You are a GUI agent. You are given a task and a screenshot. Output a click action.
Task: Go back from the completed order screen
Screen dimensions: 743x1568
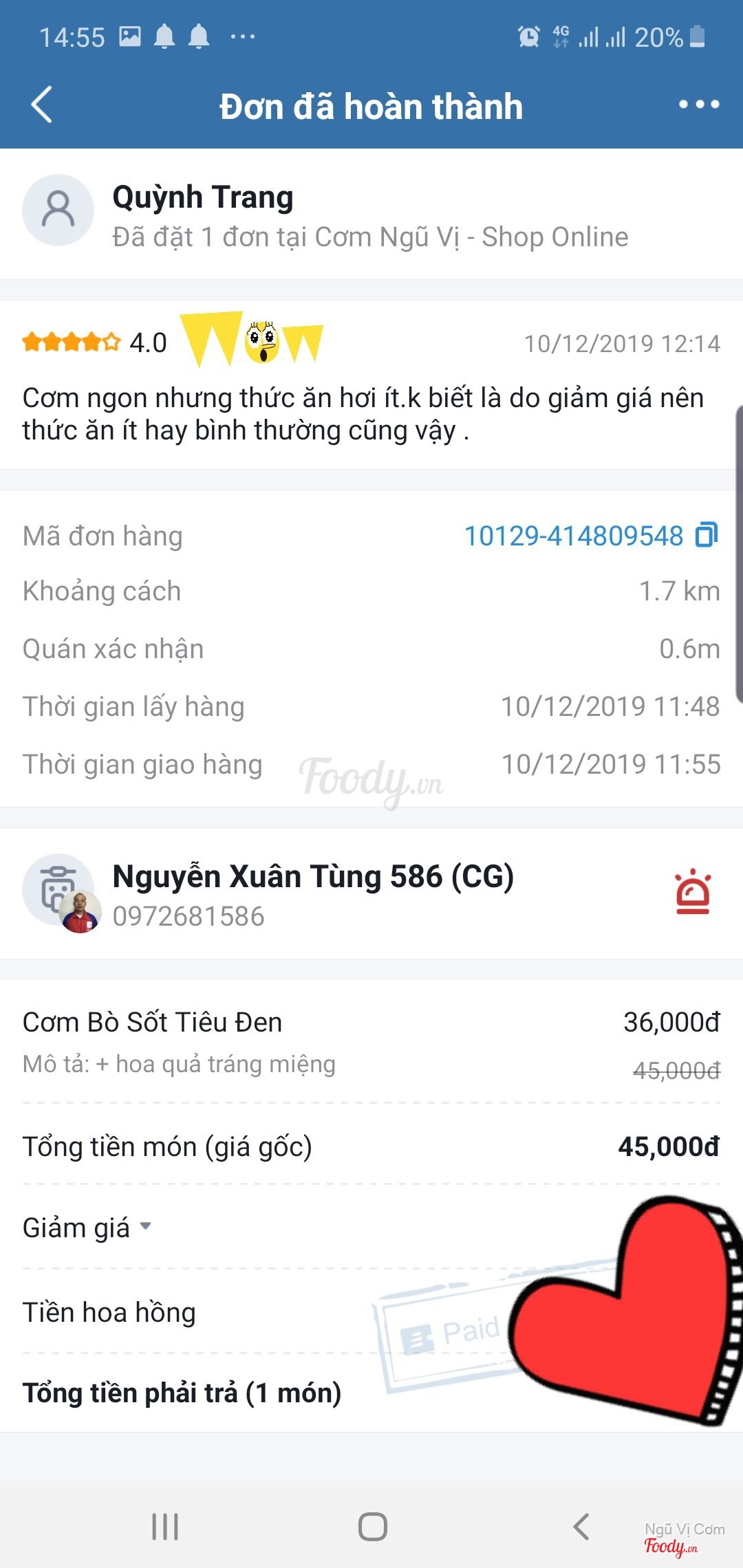[41, 105]
